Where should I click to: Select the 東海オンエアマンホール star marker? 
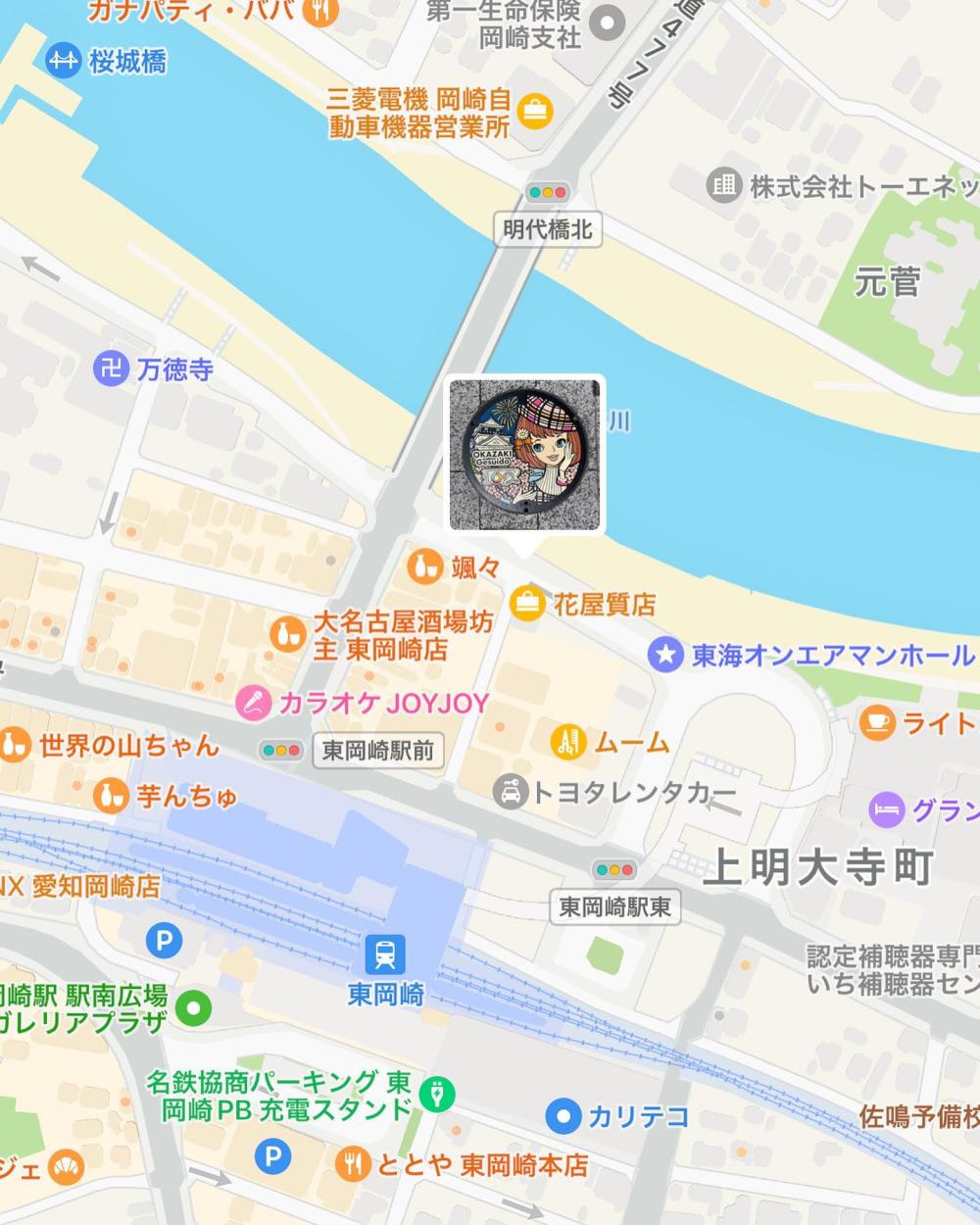click(x=666, y=655)
